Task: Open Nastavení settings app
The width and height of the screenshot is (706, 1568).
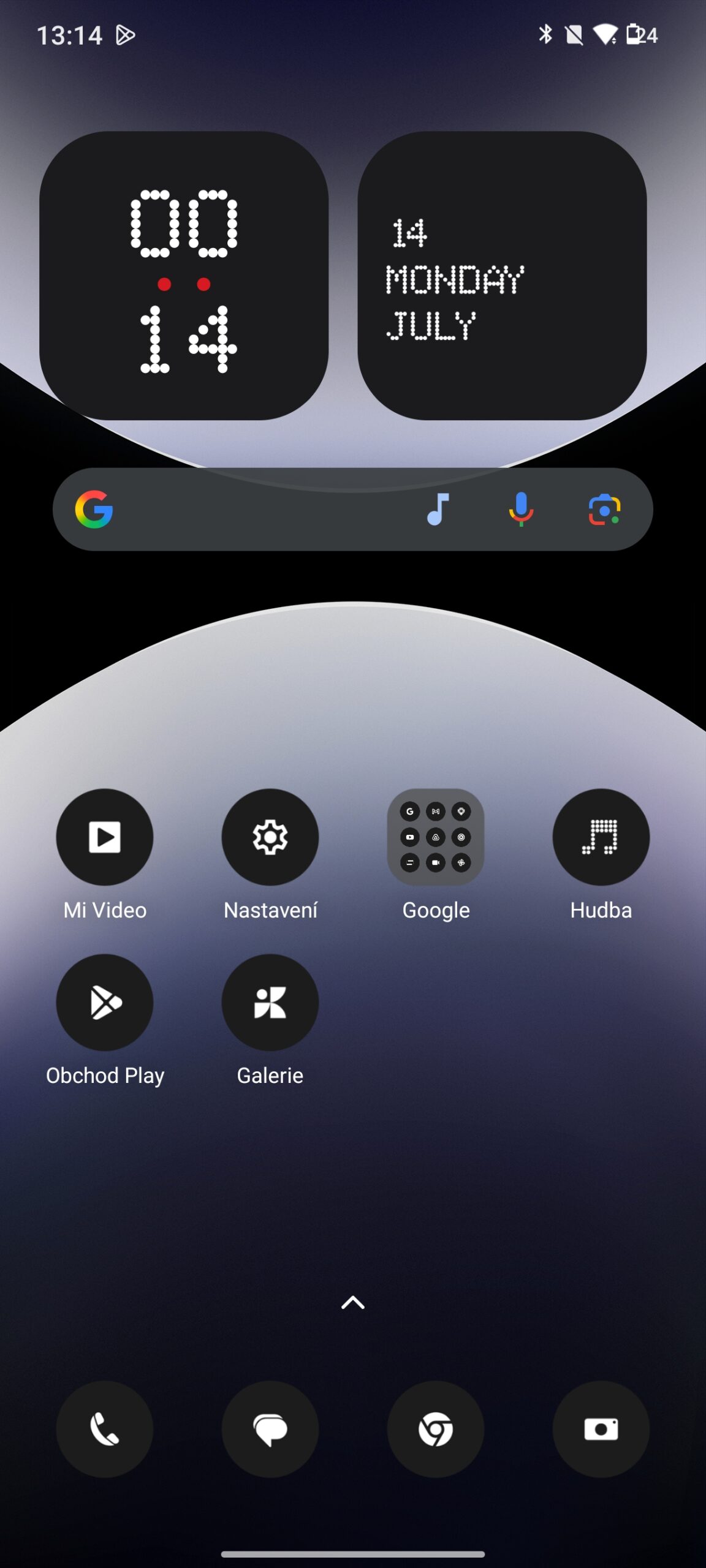Action: click(x=270, y=837)
